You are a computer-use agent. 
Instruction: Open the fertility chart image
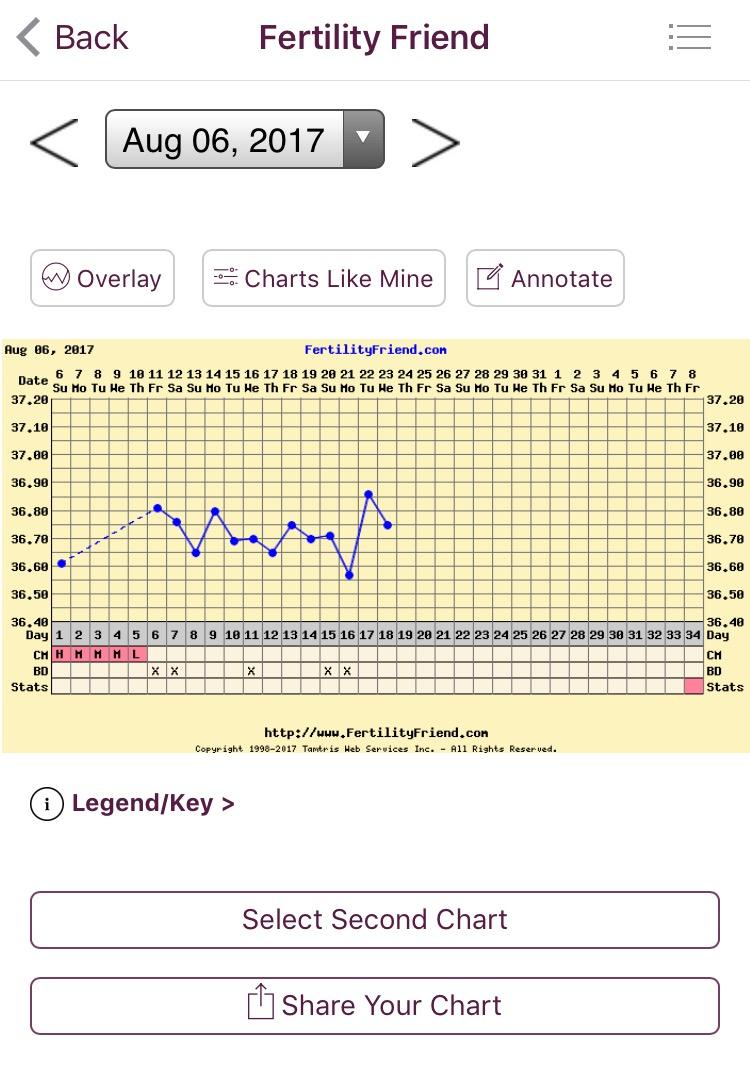[x=375, y=546]
